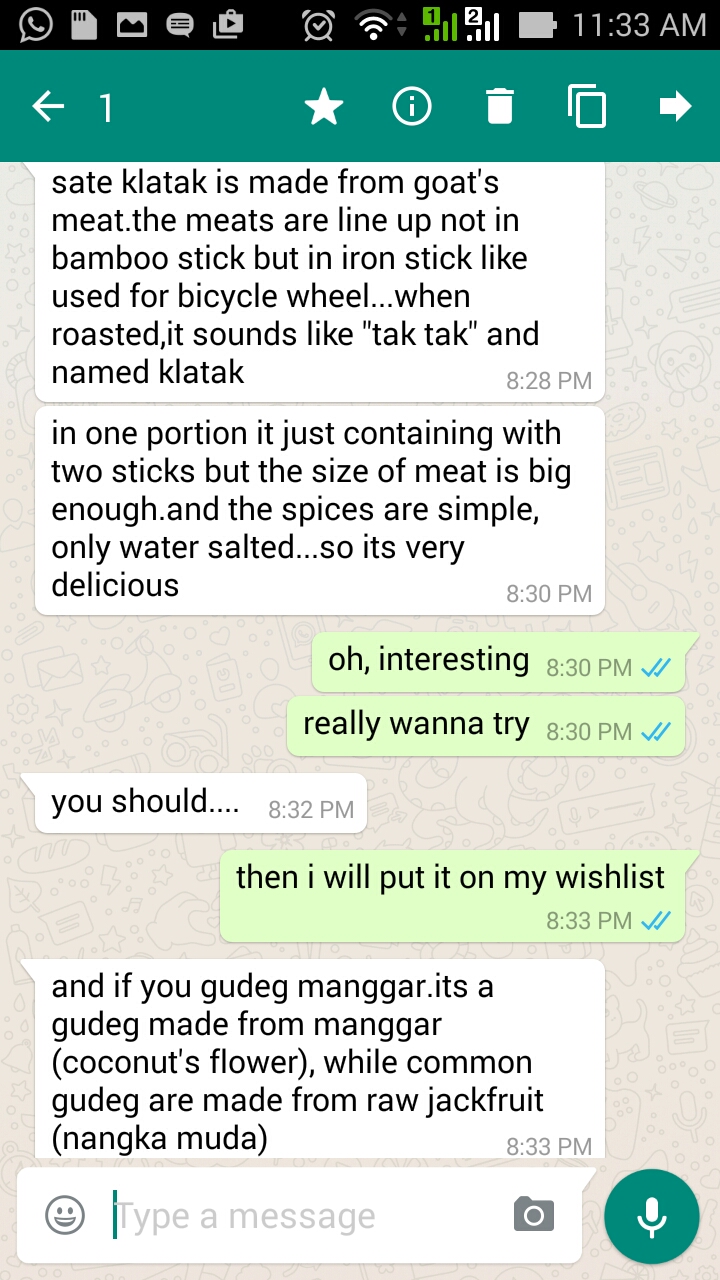This screenshot has height=1280, width=720.
Task: Forward the selected message
Action: click(676, 106)
